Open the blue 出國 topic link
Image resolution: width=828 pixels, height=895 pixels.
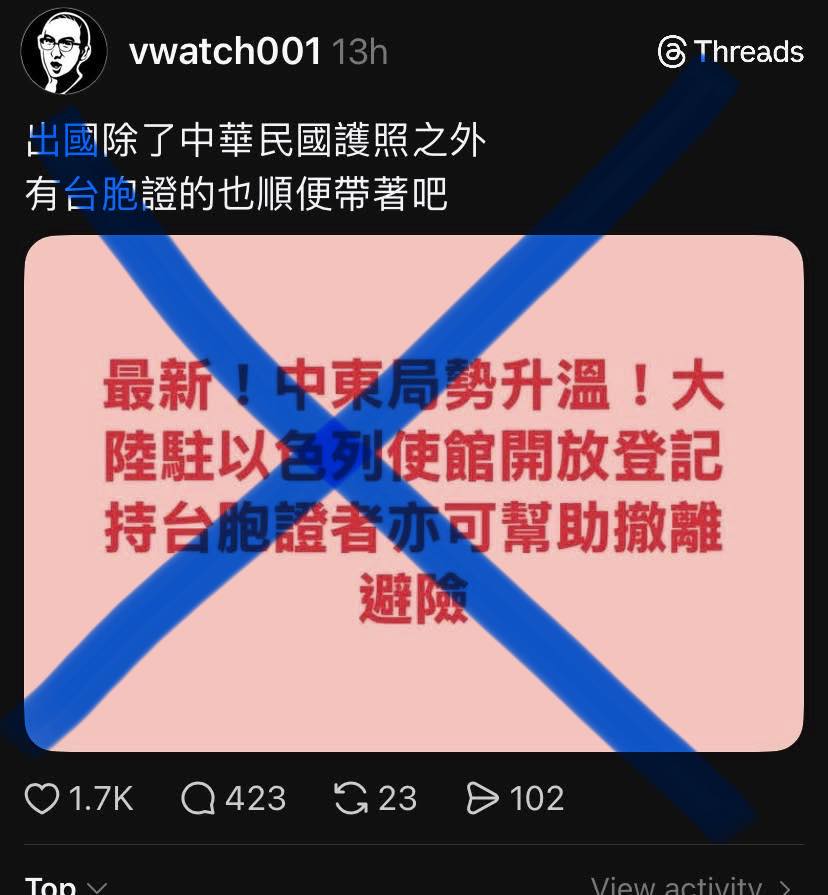click(x=62, y=143)
